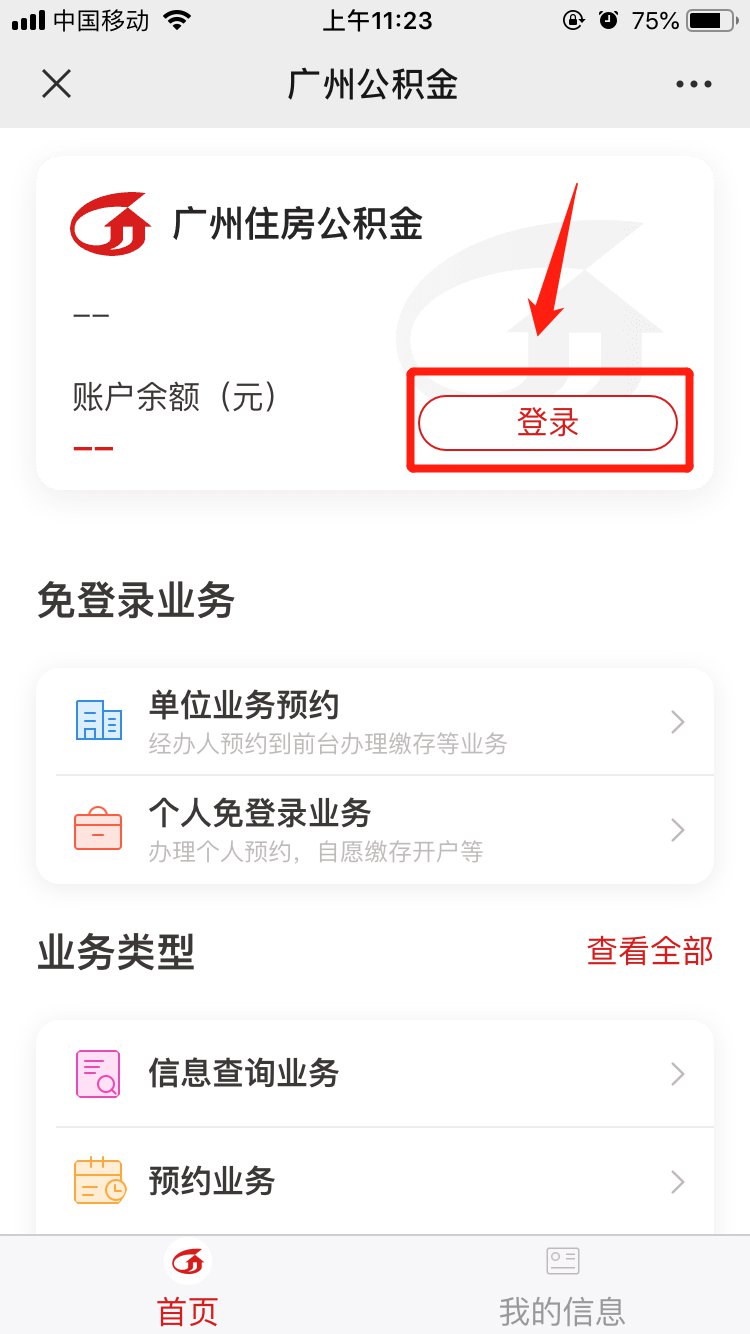Tap the 登录 button

[x=548, y=424]
